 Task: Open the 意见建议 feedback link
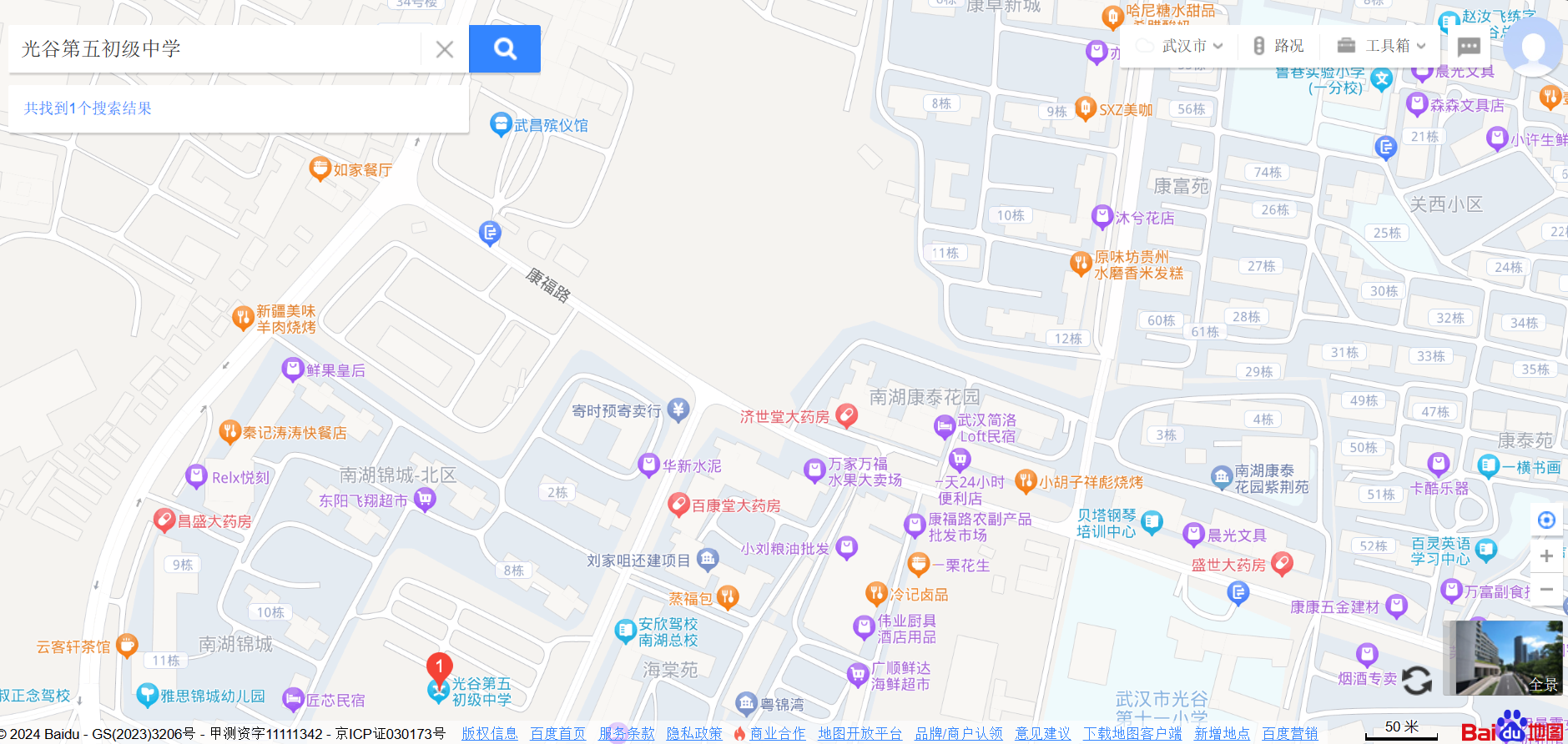(1043, 734)
